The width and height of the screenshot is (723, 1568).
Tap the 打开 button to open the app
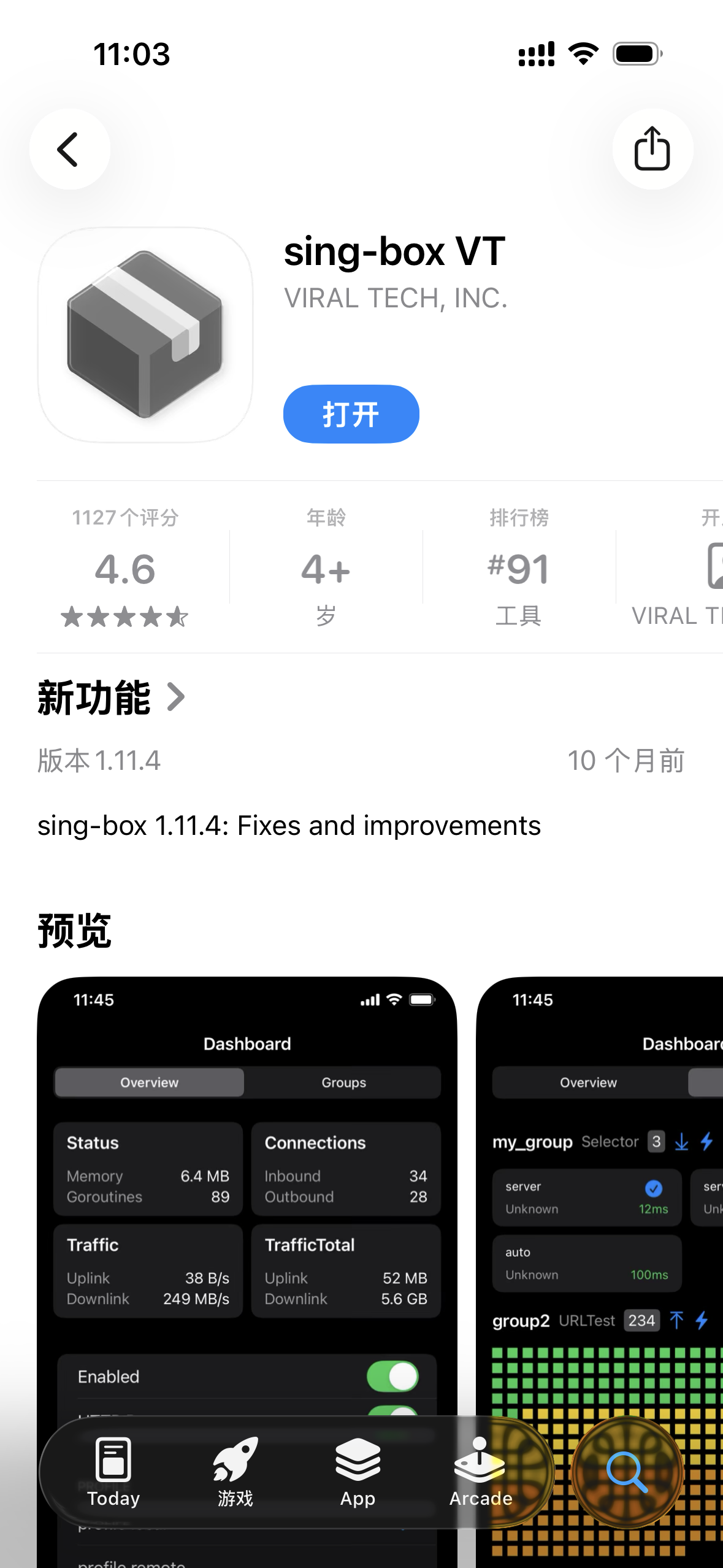pyautogui.click(x=351, y=414)
